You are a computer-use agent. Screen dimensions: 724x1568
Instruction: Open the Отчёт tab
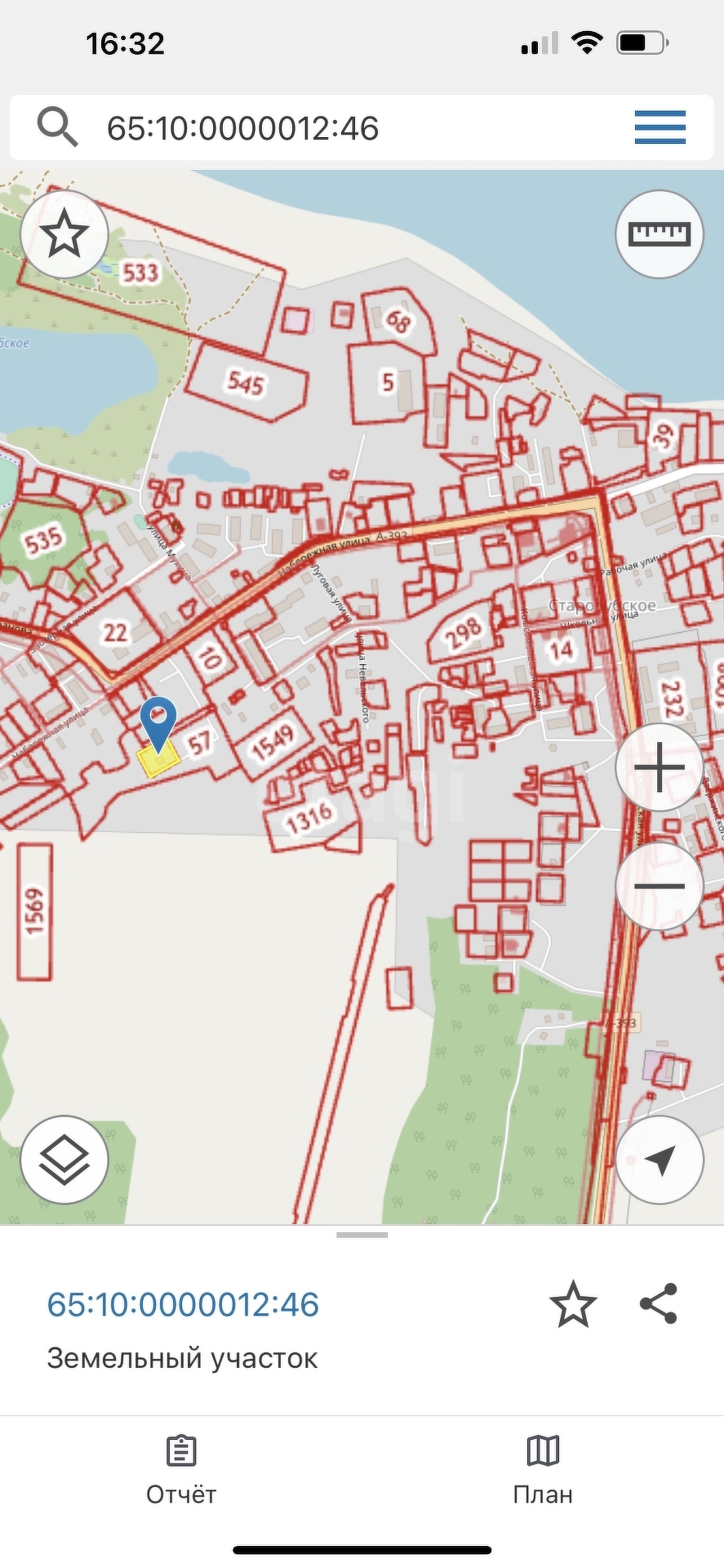[181, 1470]
